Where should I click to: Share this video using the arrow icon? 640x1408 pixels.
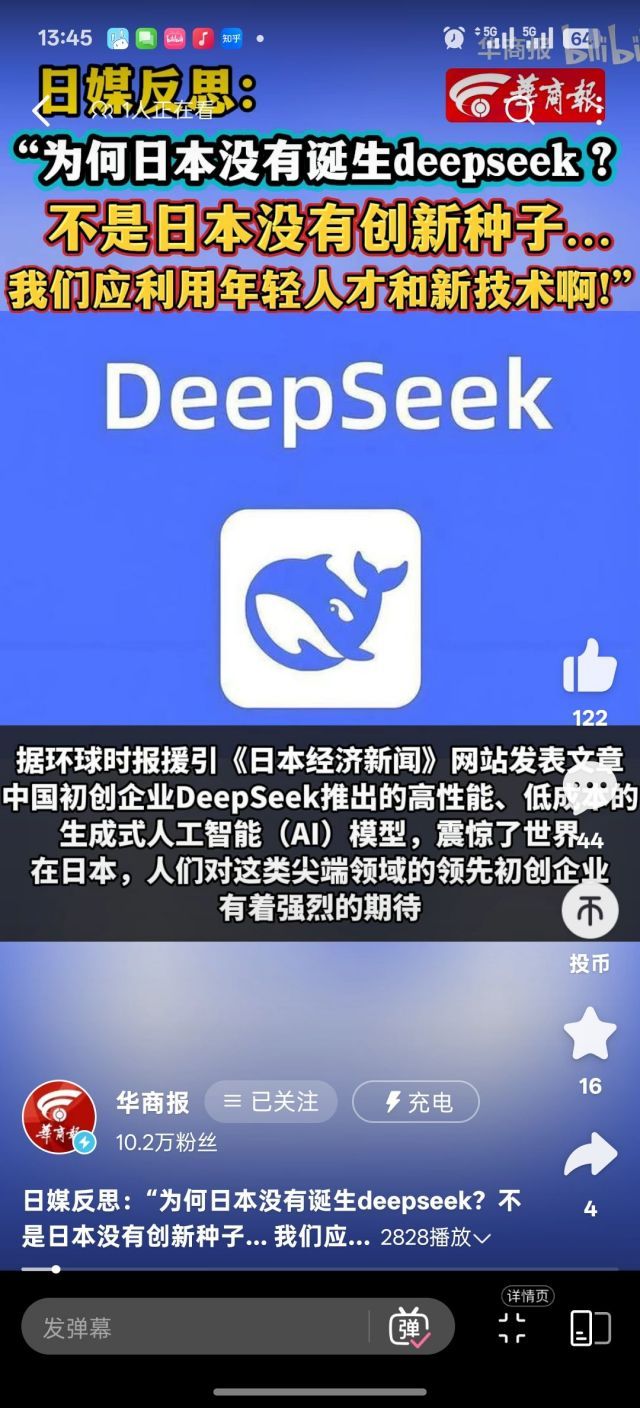click(590, 1157)
